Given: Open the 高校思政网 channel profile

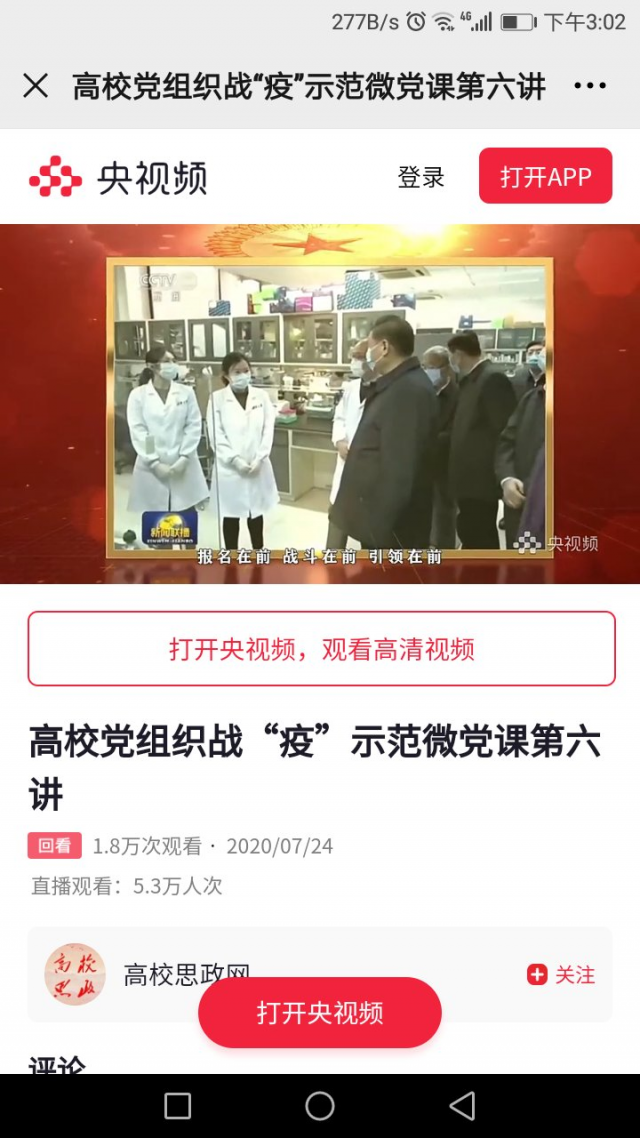Looking at the screenshot, I should 76,974.
